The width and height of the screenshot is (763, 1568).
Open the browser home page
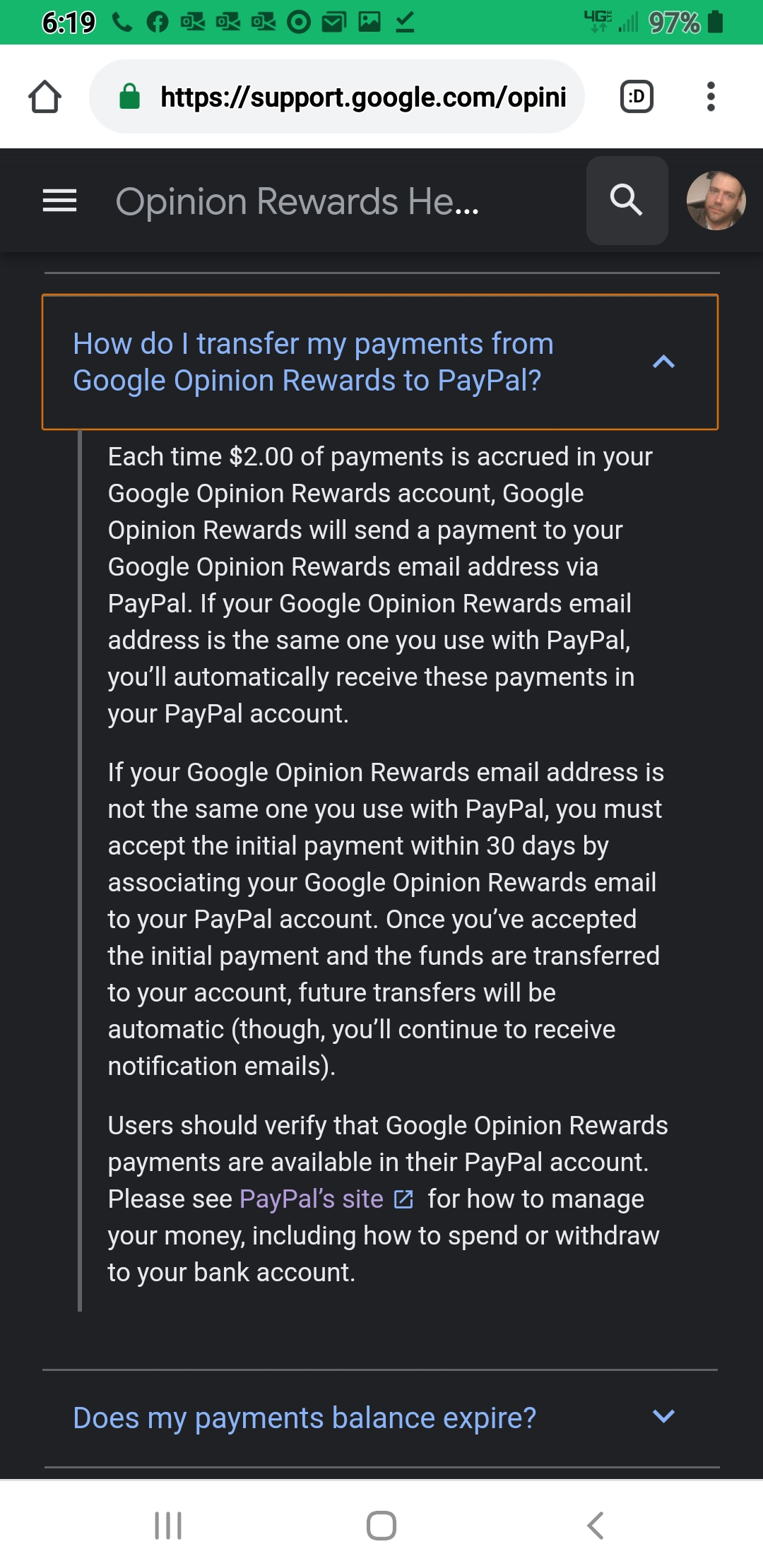pyautogui.click(x=45, y=97)
